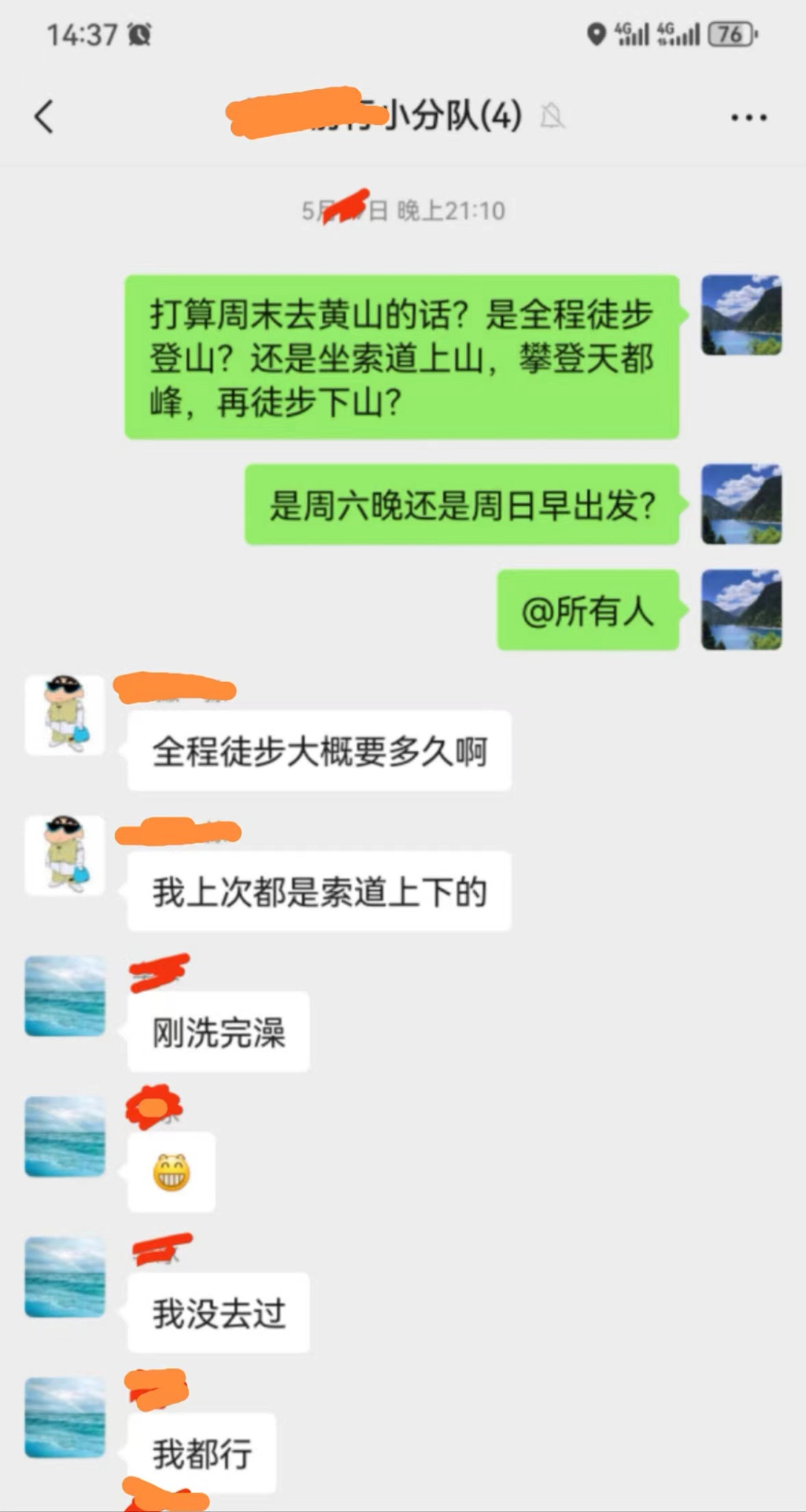The height and width of the screenshot is (1512, 806).
Task: Tap the avatar next to 是周六晚还是周日早出发
Action: (x=741, y=504)
